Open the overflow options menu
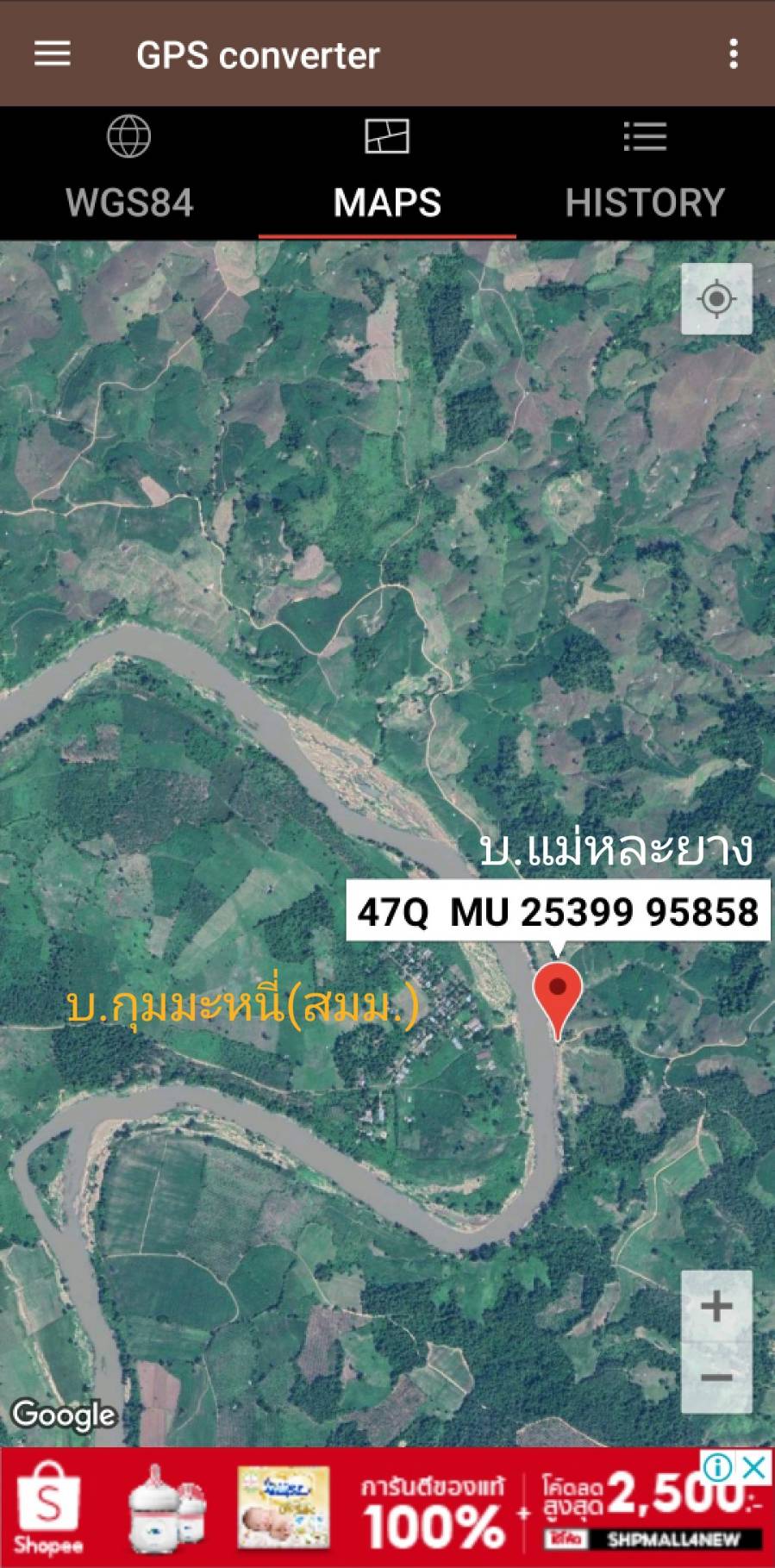Image resolution: width=775 pixels, height=1568 pixels. tap(733, 53)
